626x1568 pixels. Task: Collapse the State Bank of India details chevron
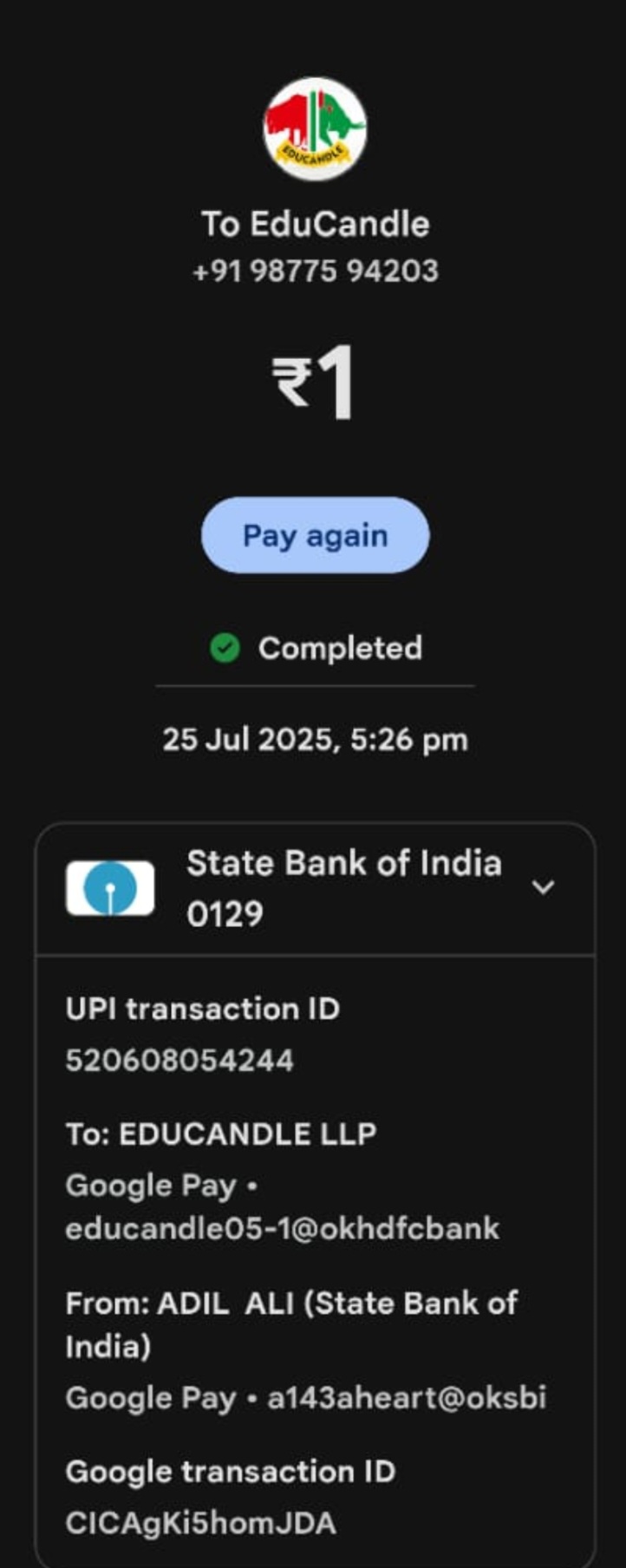click(543, 887)
